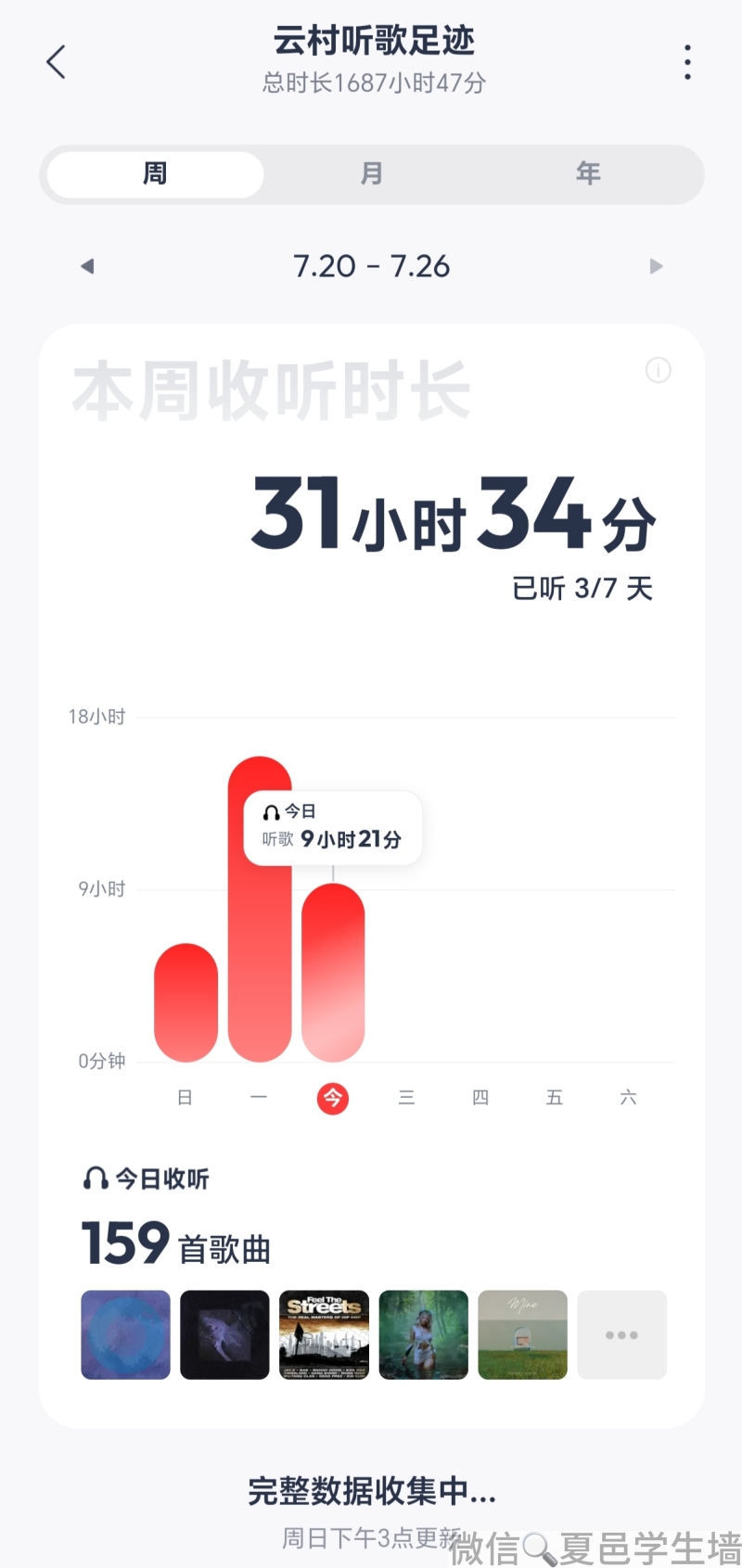The width and height of the screenshot is (742, 1568).
Task: Show more songs listened today
Action: 621,1335
